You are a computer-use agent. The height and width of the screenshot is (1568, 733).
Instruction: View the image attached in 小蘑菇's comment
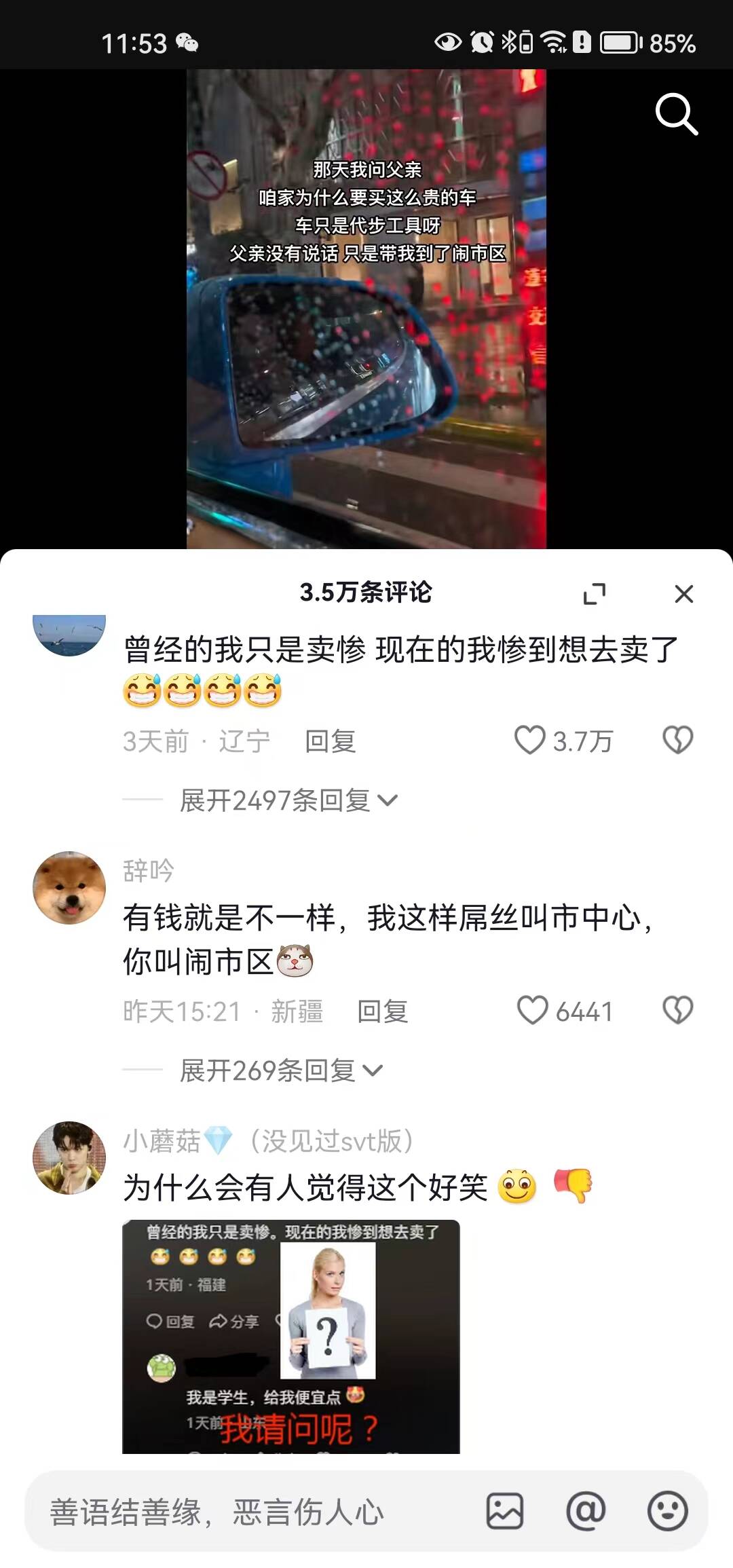290,1336
